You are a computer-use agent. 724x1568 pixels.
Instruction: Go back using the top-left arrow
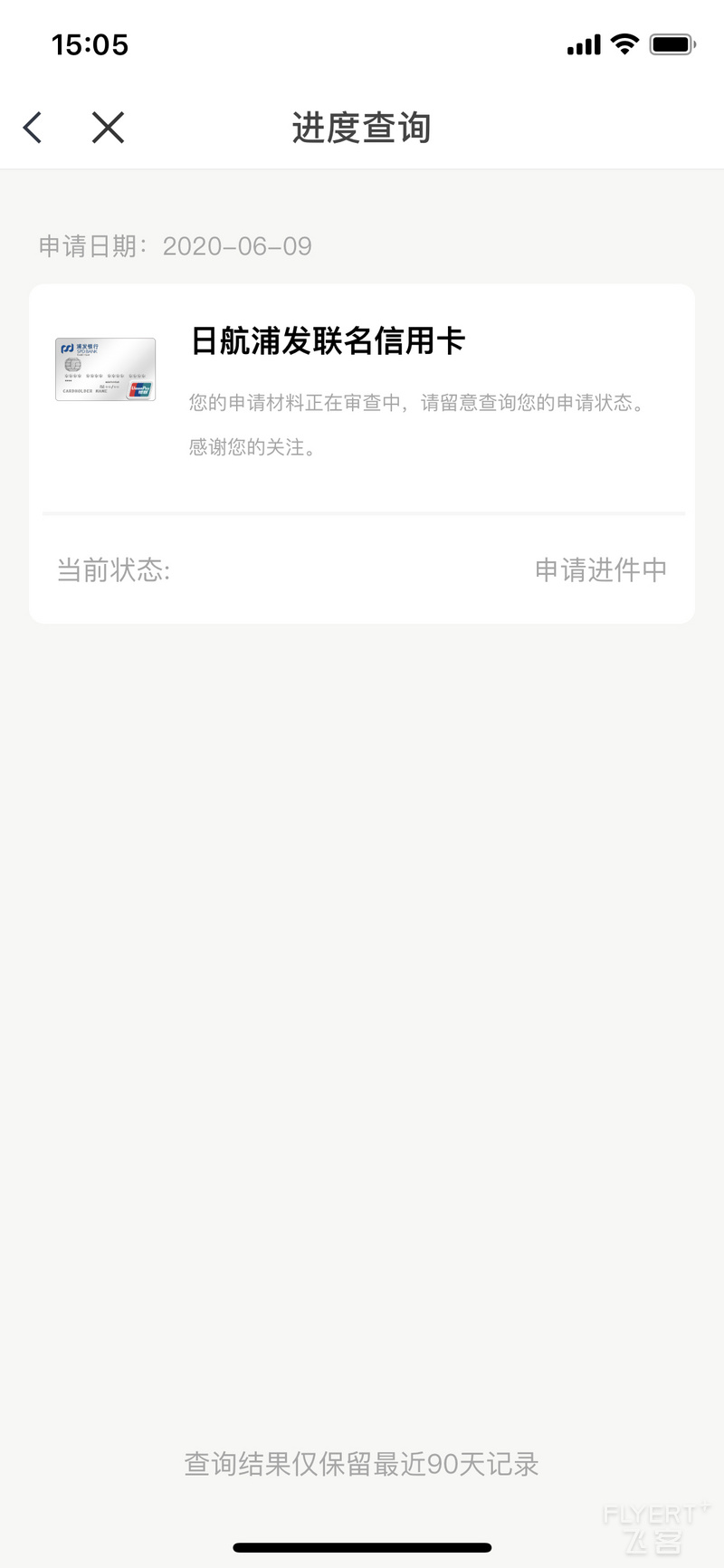[x=33, y=128]
